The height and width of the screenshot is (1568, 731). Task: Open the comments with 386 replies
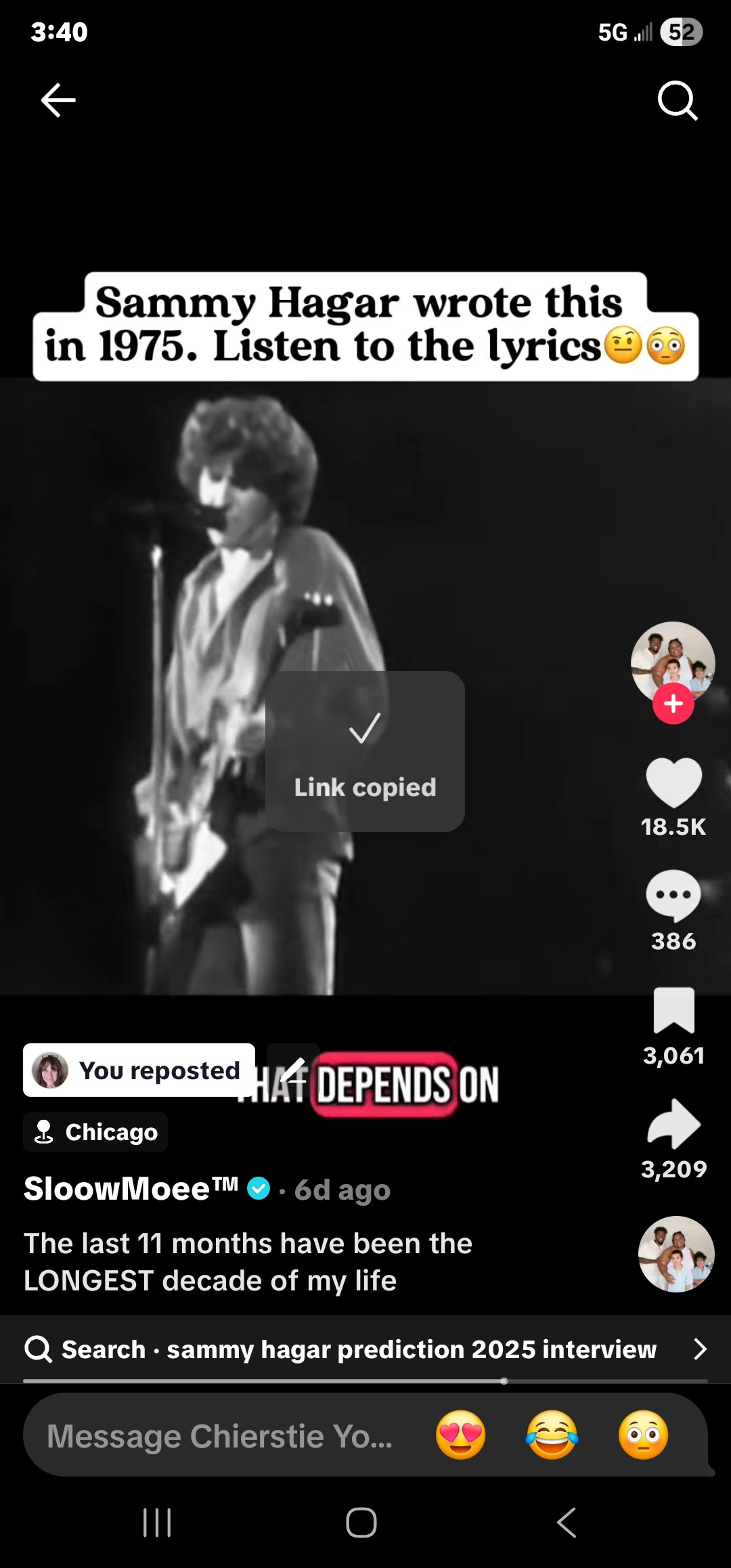[673, 895]
